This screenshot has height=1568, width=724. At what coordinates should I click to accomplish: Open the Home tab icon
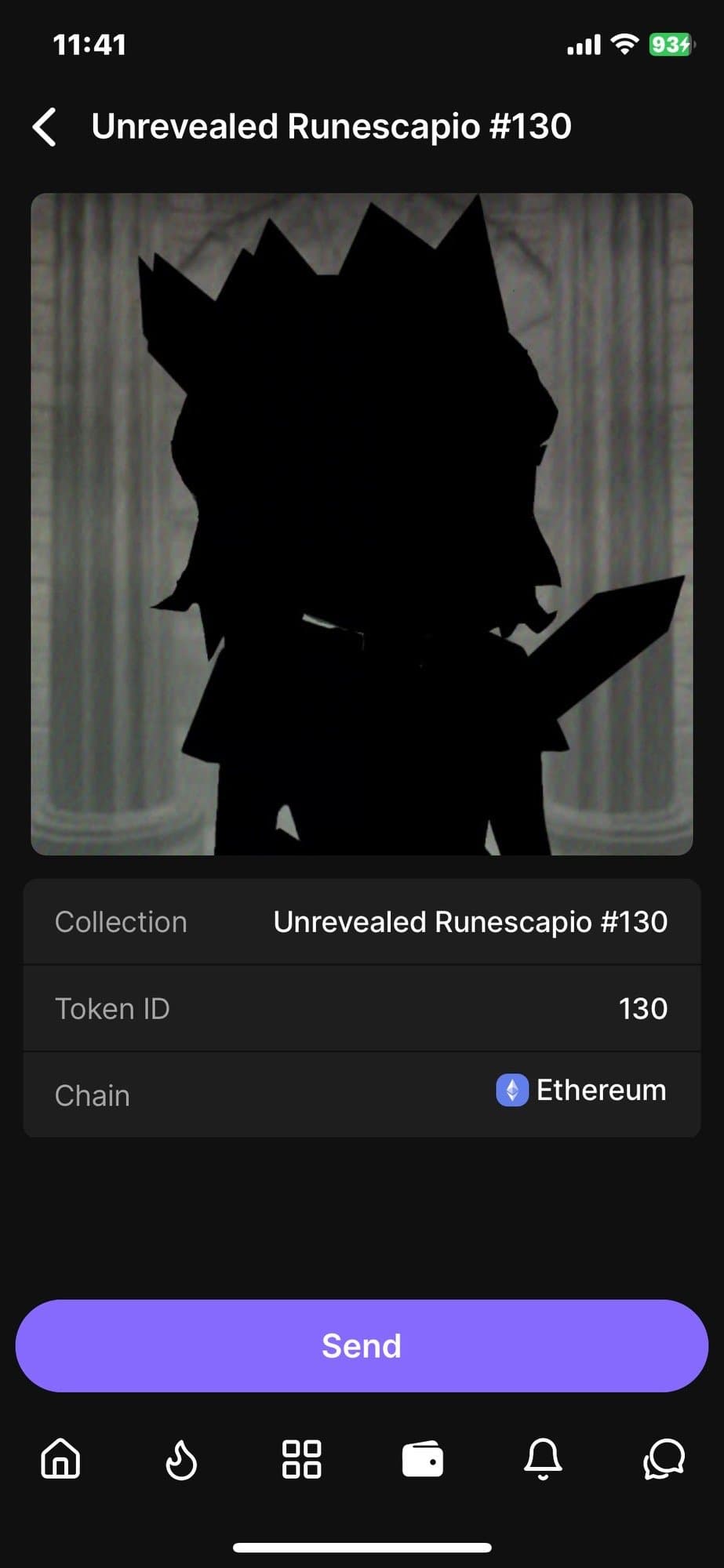coord(62,1459)
